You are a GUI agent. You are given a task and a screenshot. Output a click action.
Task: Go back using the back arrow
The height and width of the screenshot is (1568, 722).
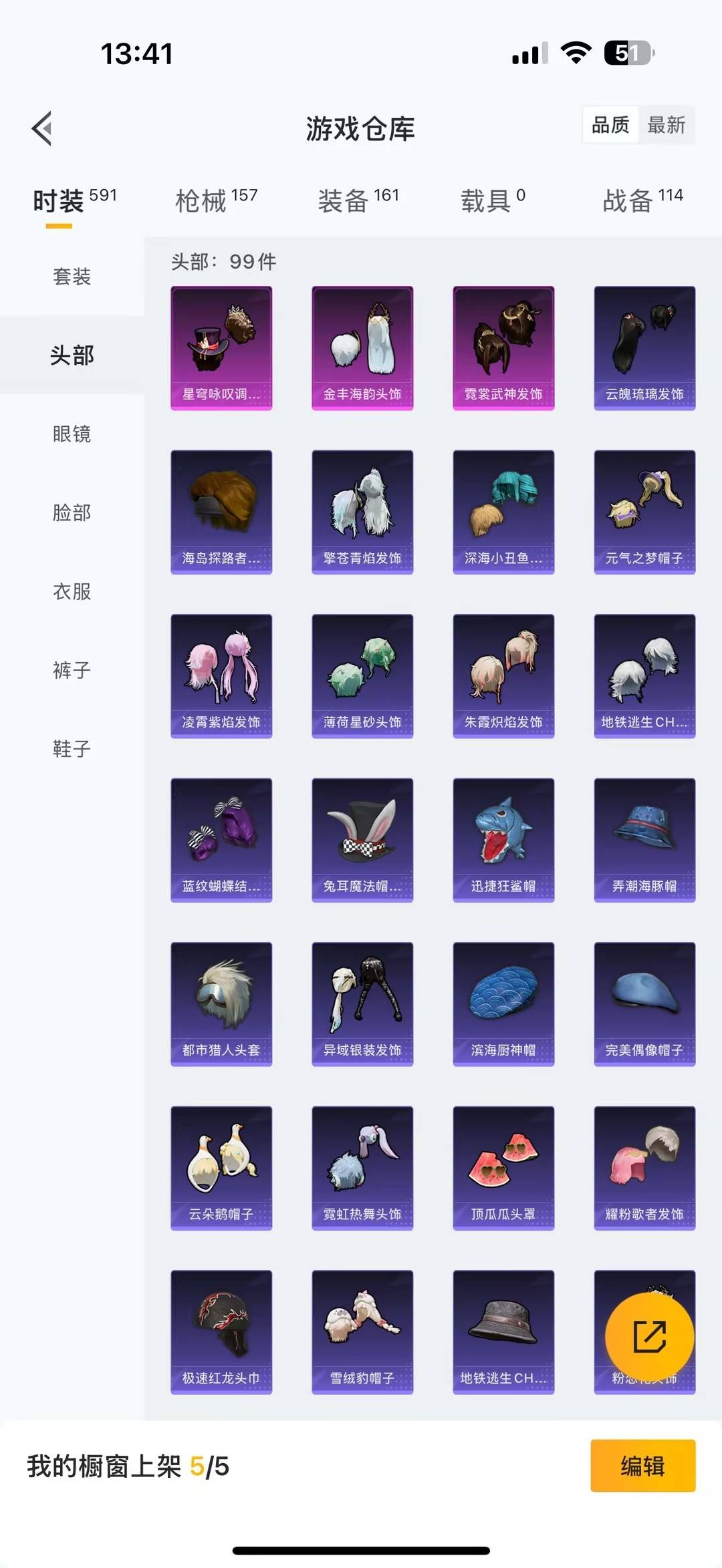tap(42, 129)
